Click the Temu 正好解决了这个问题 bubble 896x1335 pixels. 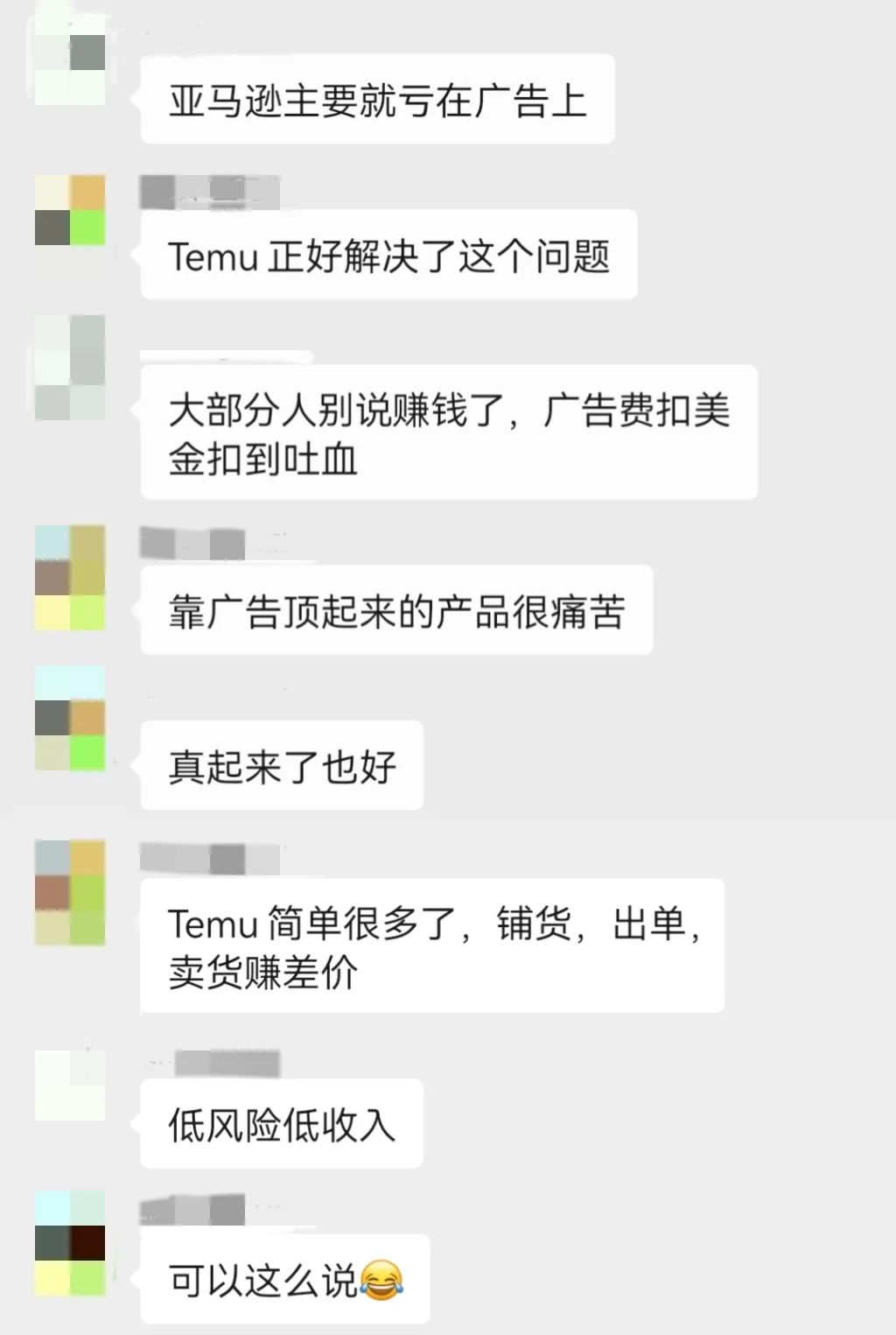click(x=389, y=254)
